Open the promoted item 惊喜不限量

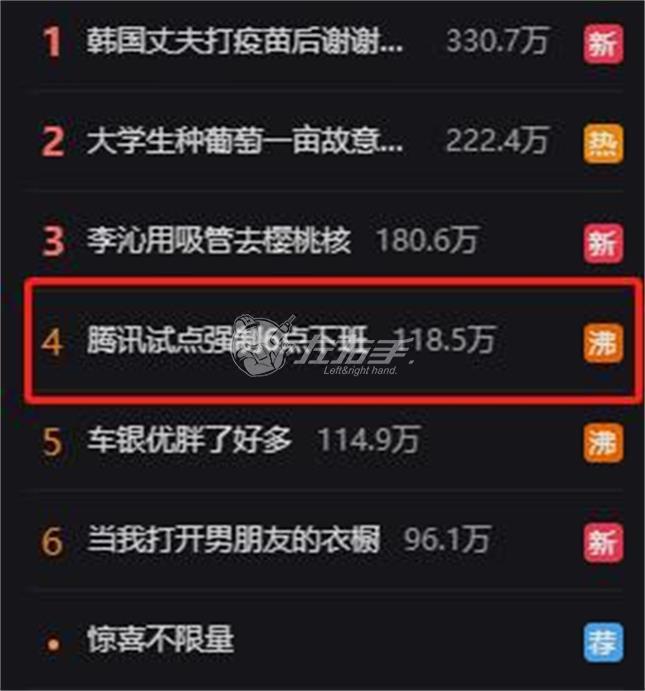pyautogui.click(x=160, y=639)
